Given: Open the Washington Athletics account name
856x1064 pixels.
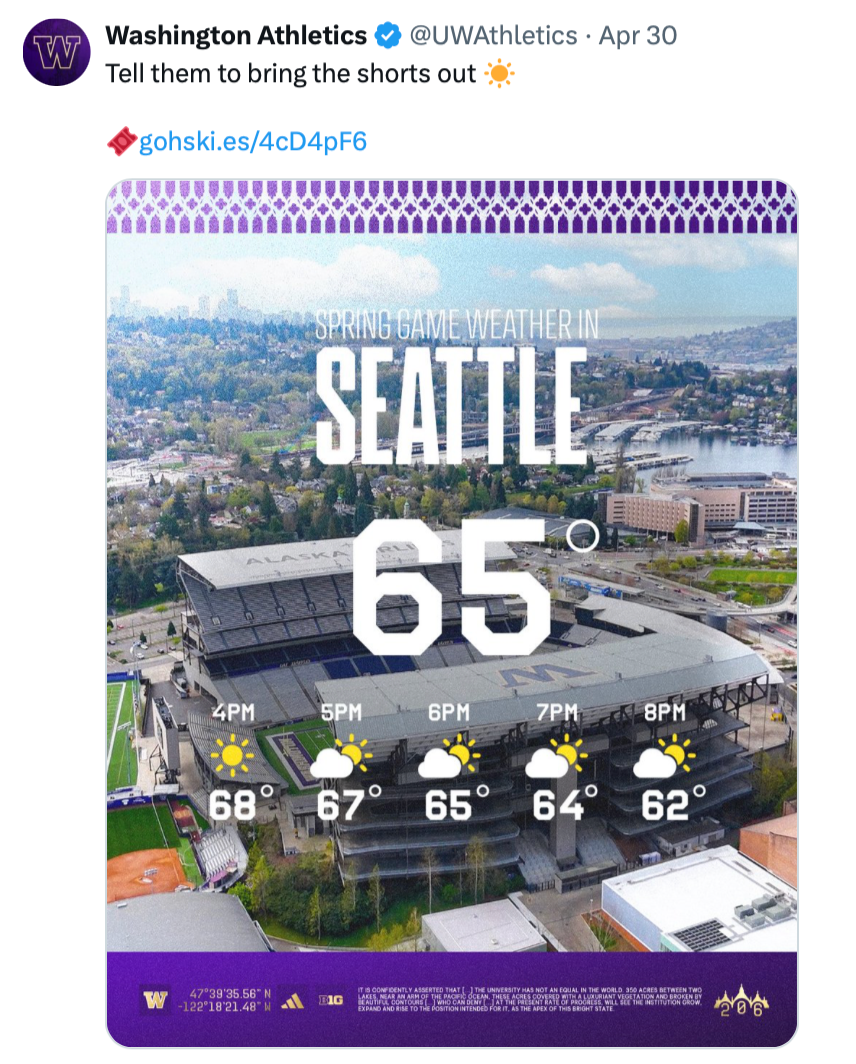Looking at the screenshot, I should click(x=236, y=35).
